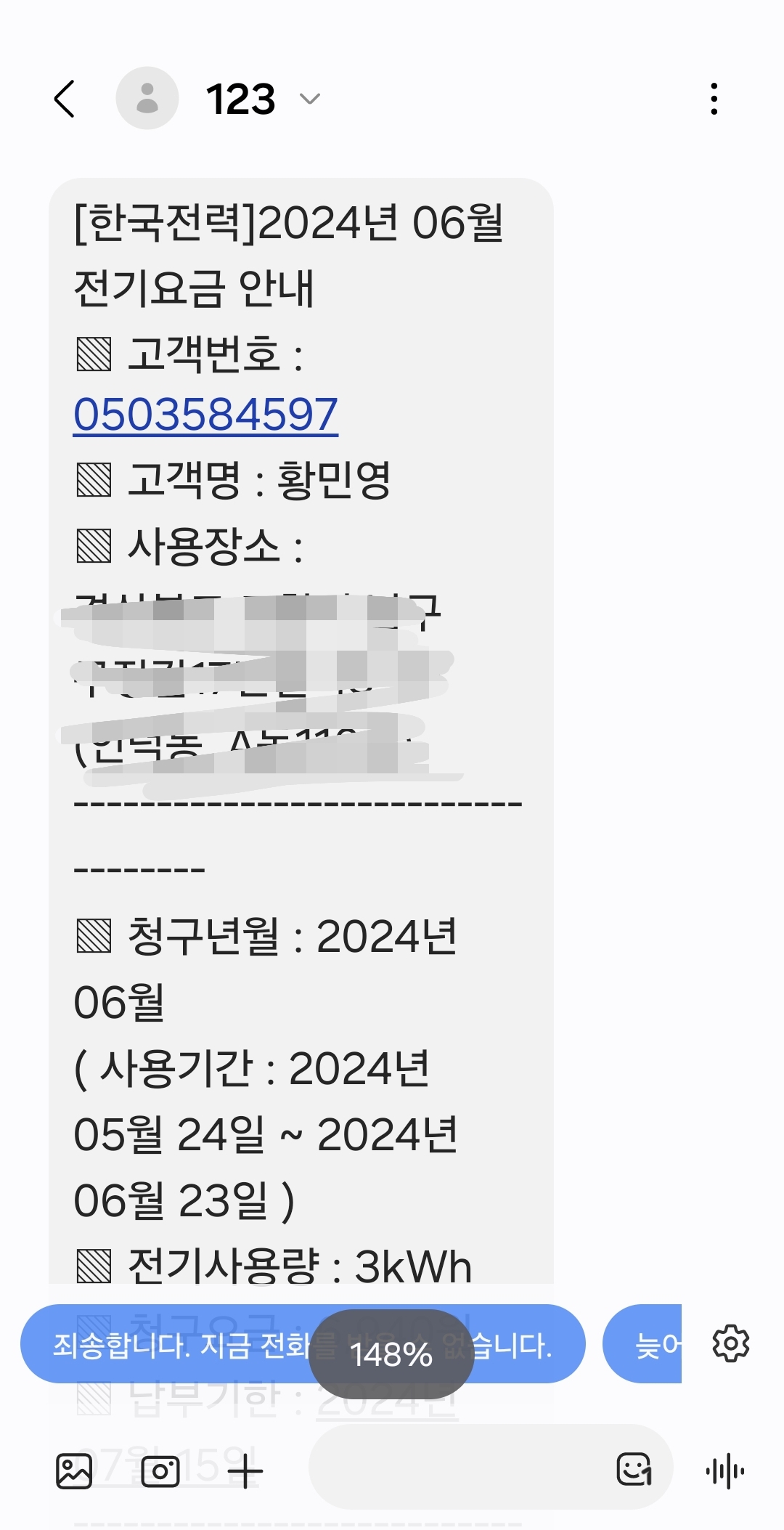Tap the customer number link 0503584597

(205, 415)
